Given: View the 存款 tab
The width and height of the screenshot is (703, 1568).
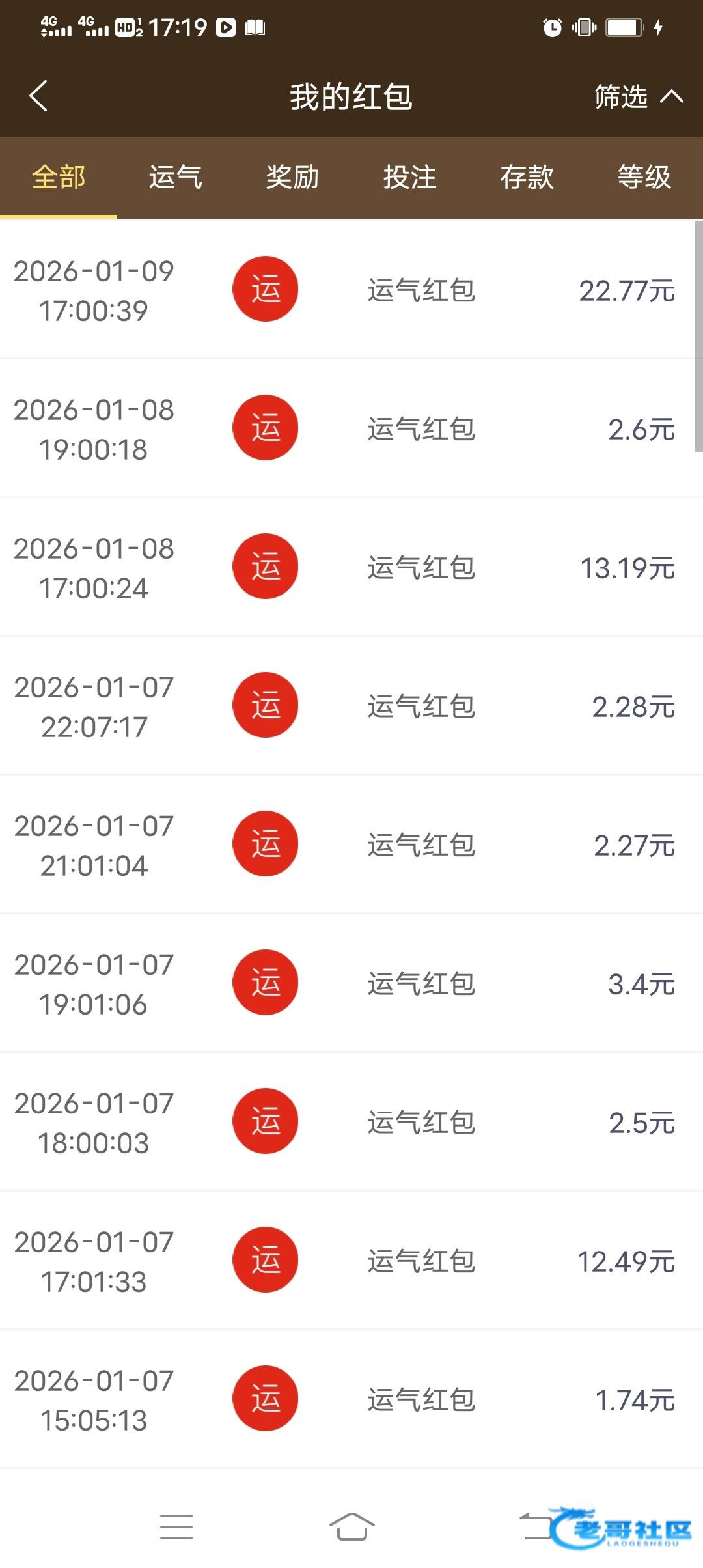Looking at the screenshot, I should pyautogui.click(x=527, y=177).
